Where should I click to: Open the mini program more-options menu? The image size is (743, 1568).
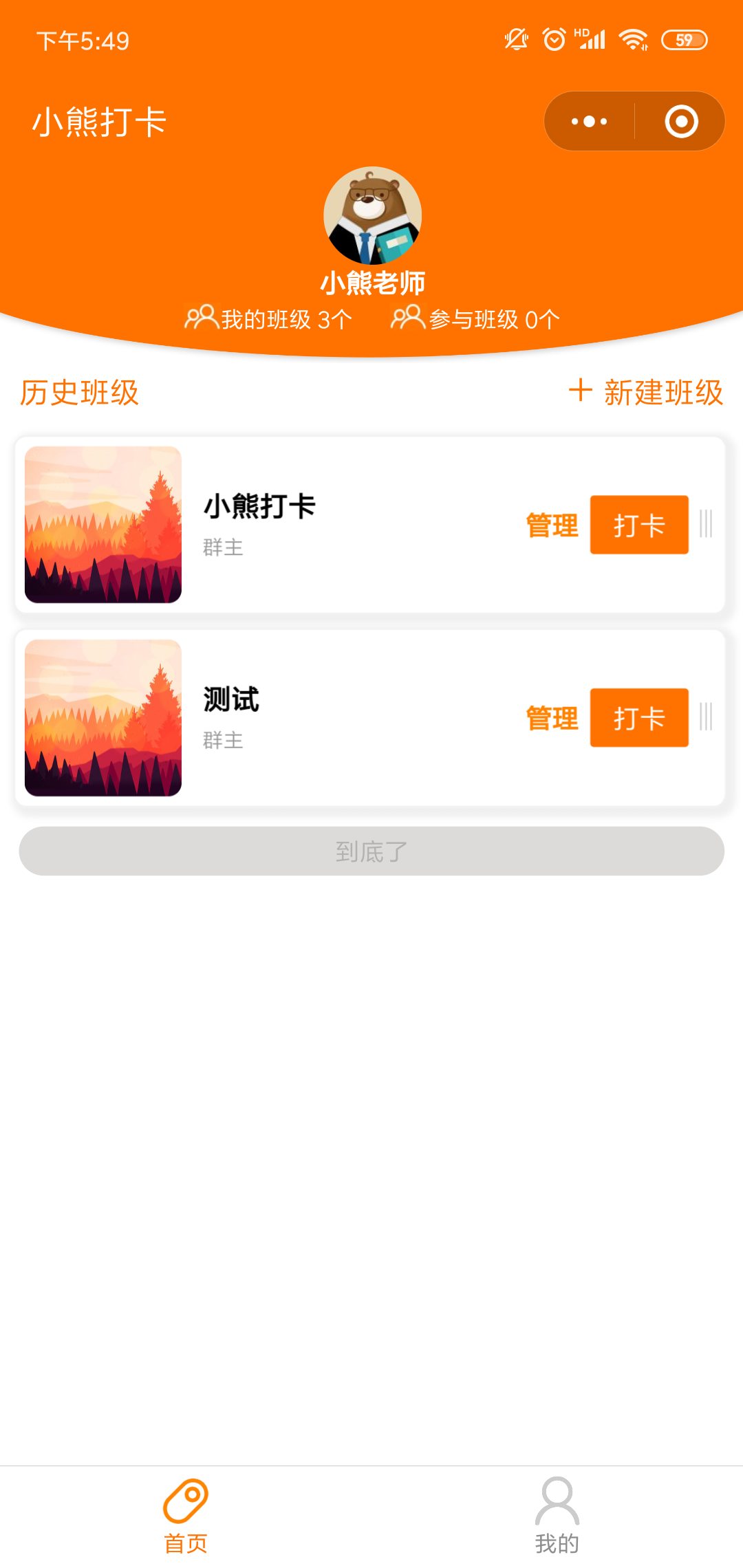590,122
